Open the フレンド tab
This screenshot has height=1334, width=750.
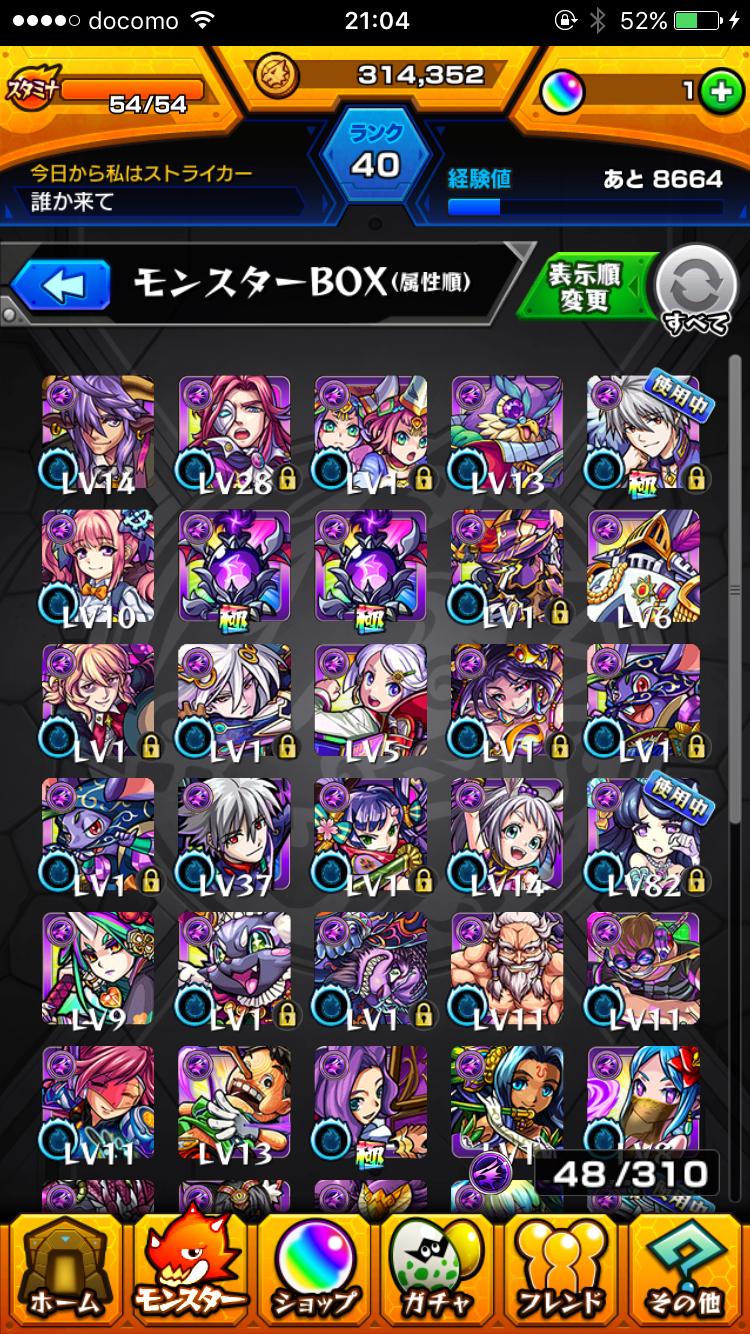coord(560,1270)
